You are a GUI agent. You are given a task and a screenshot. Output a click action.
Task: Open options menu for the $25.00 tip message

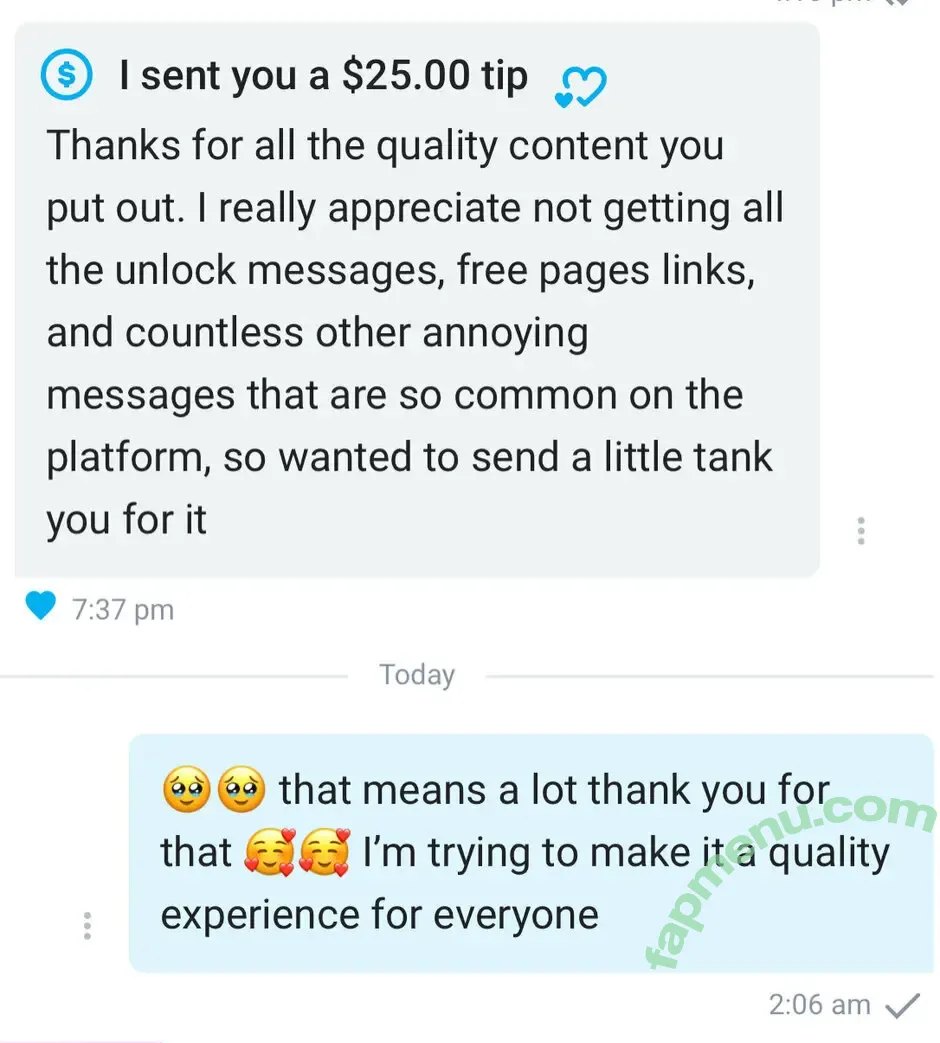[x=860, y=531]
